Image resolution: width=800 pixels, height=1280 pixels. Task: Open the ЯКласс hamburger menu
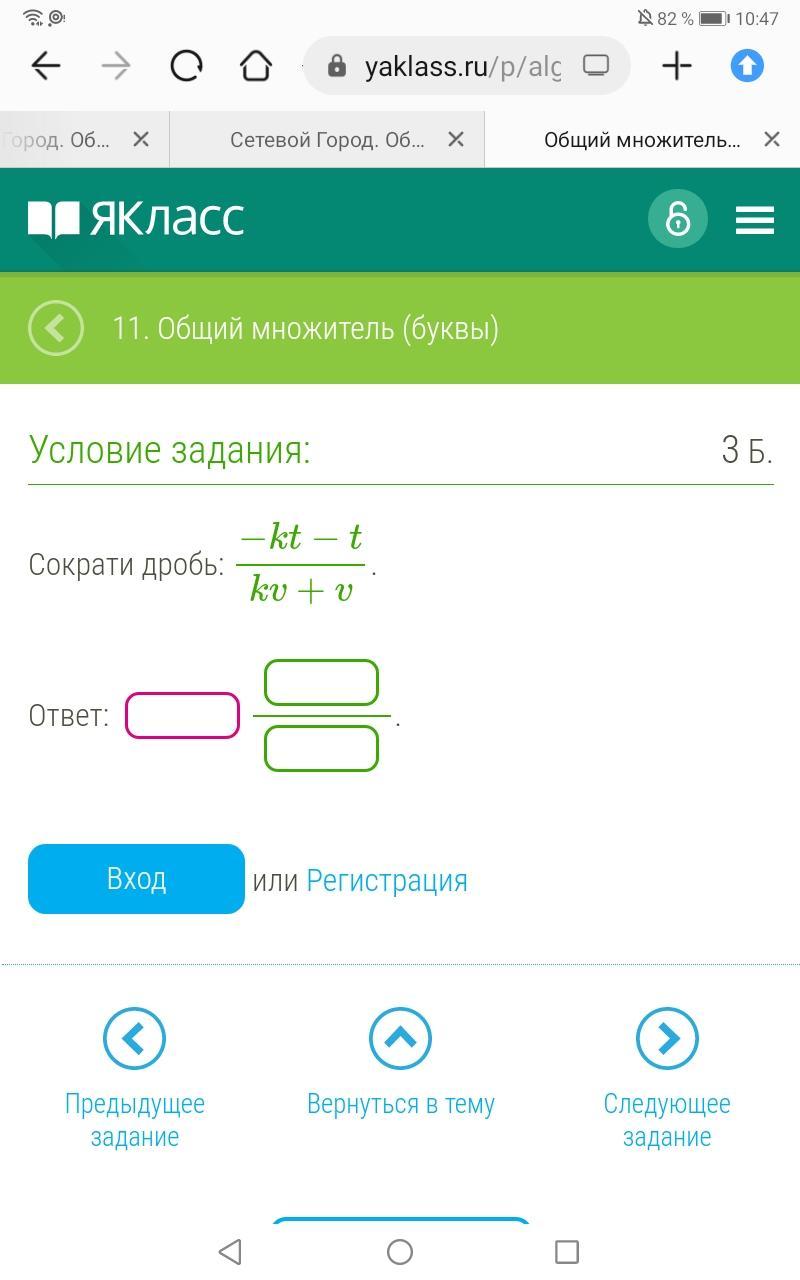pos(754,219)
